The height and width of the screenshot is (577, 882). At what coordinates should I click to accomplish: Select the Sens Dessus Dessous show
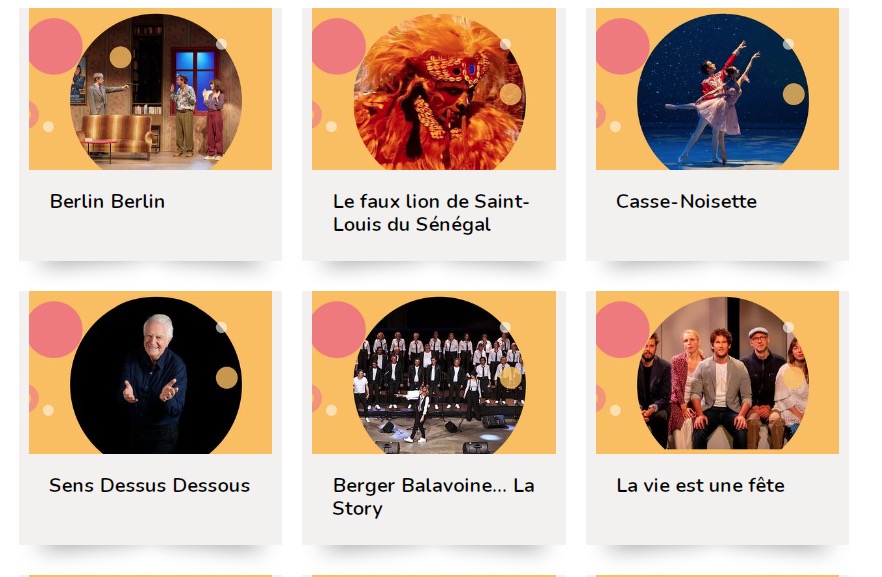pos(150,485)
